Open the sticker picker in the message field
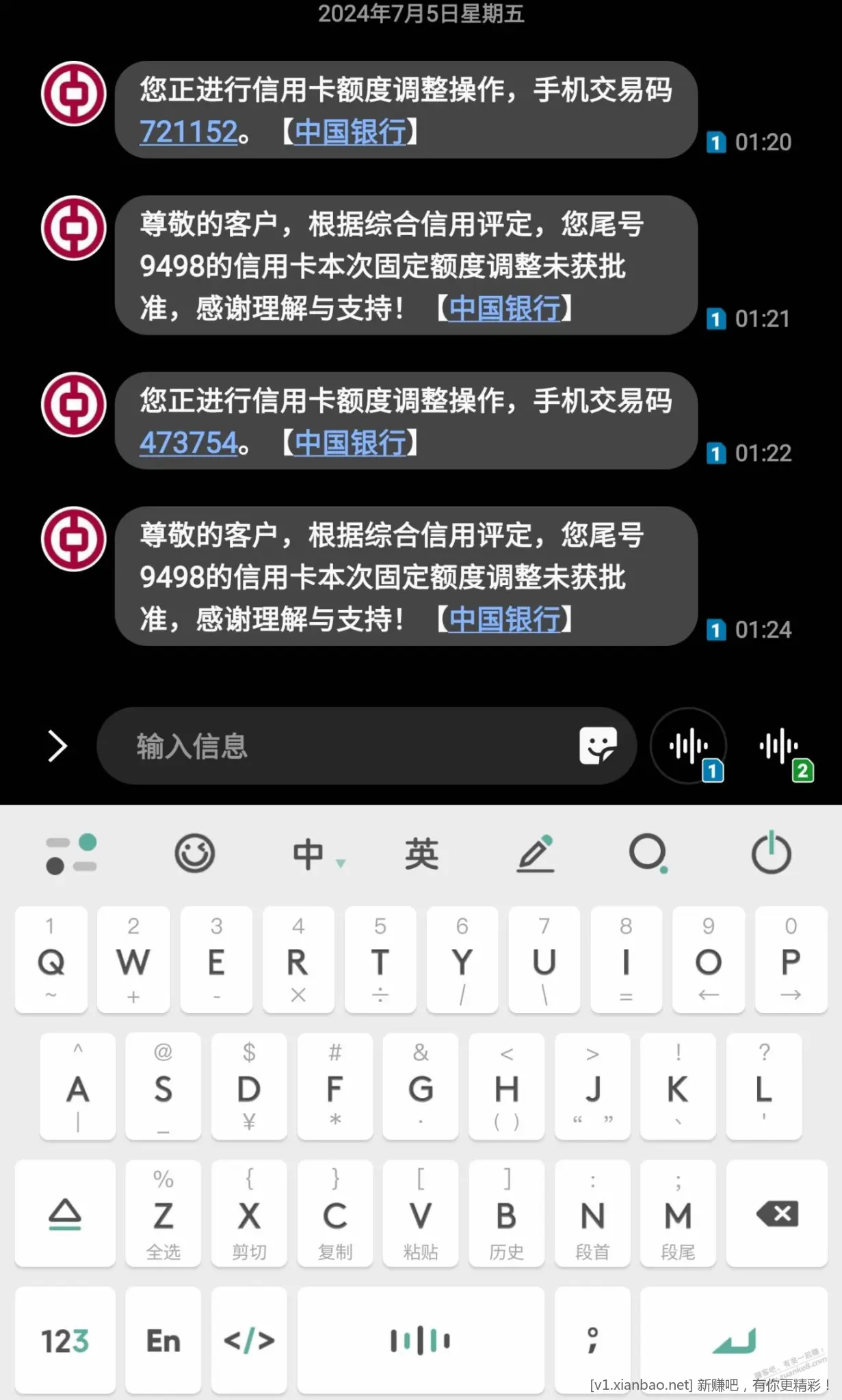842x1400 pixels. (x=598, y=746)
